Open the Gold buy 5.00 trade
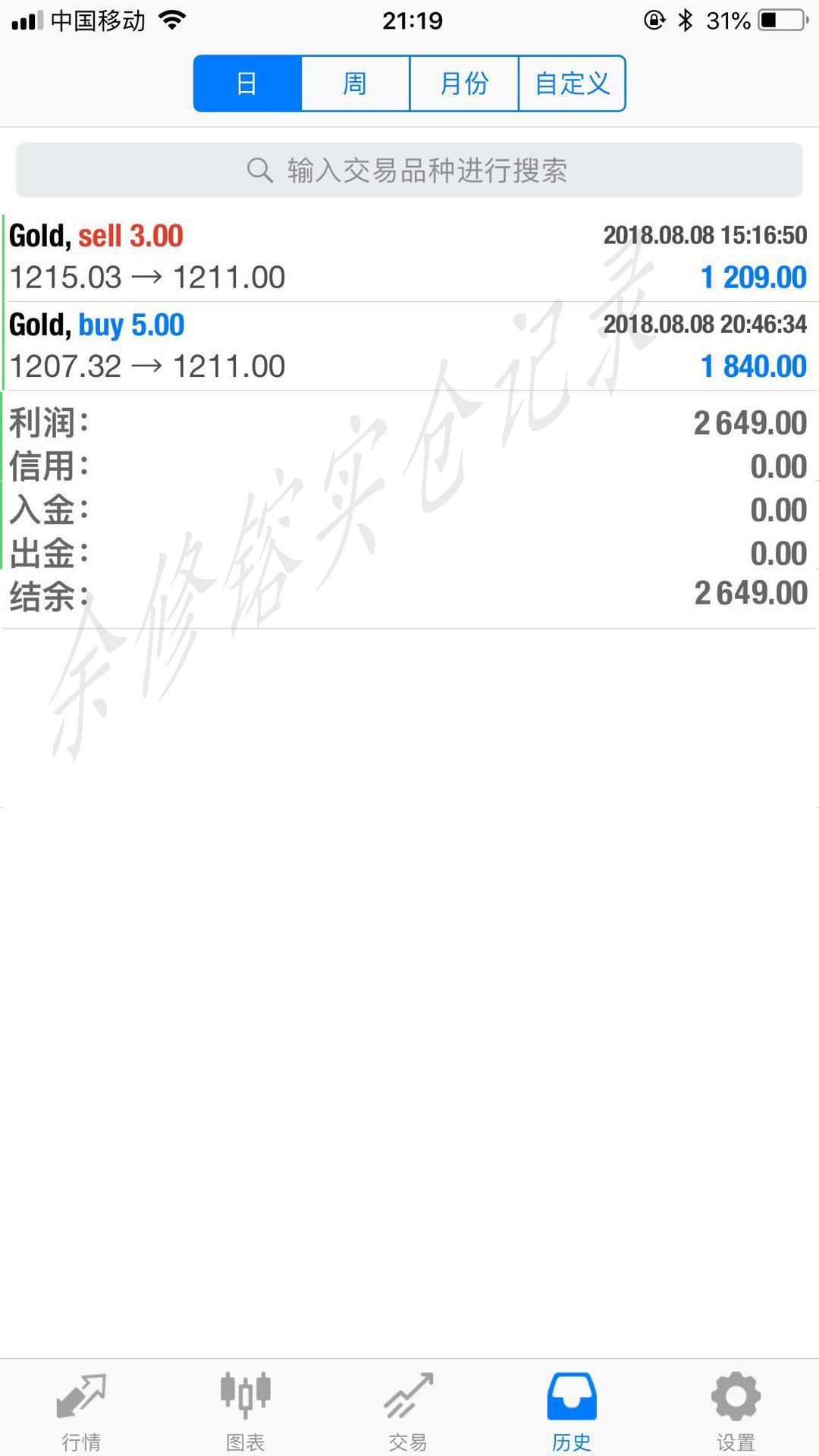Viewport: 819px width, 1456px height. (409, 346)
